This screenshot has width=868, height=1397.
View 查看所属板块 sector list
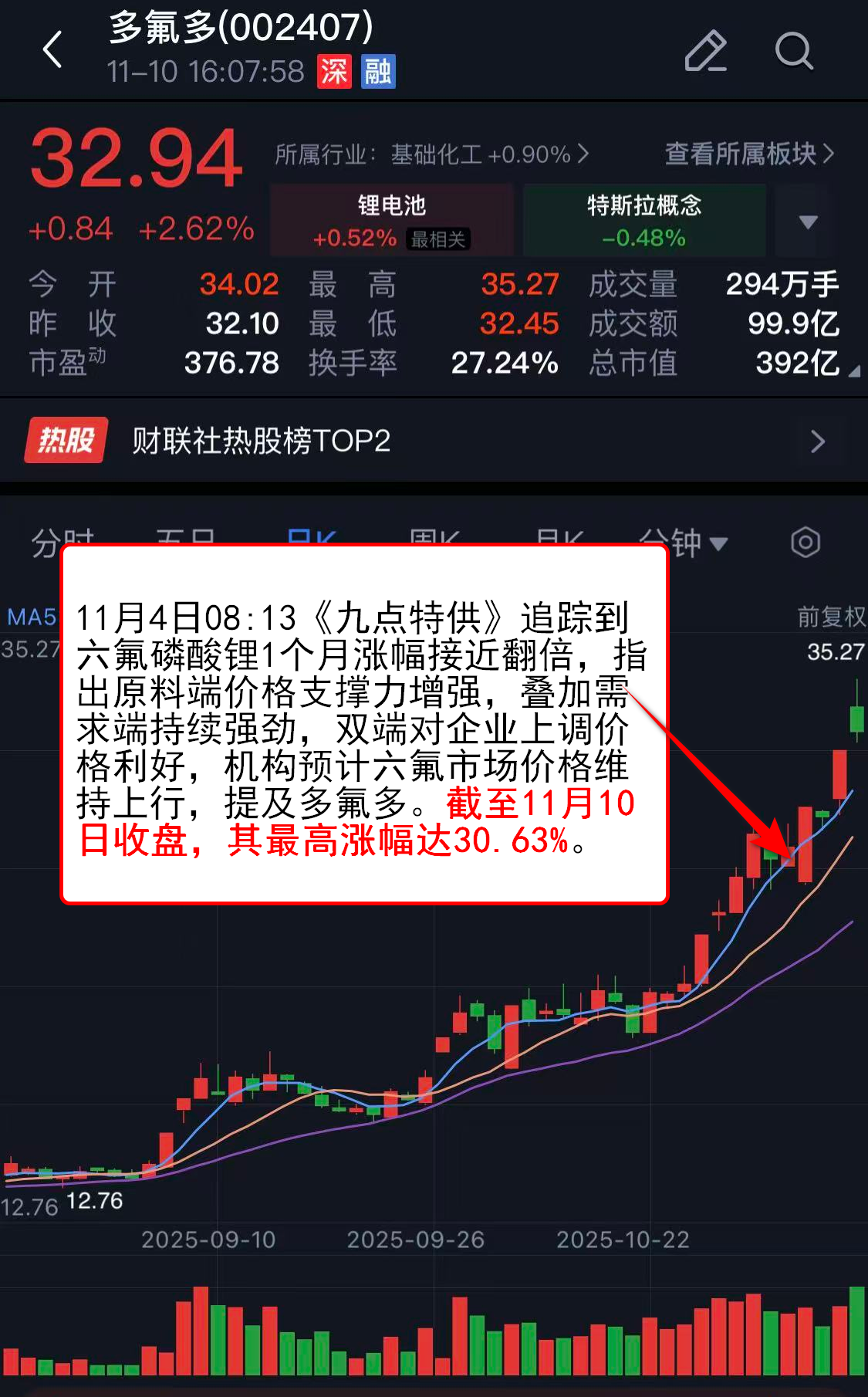748,154
